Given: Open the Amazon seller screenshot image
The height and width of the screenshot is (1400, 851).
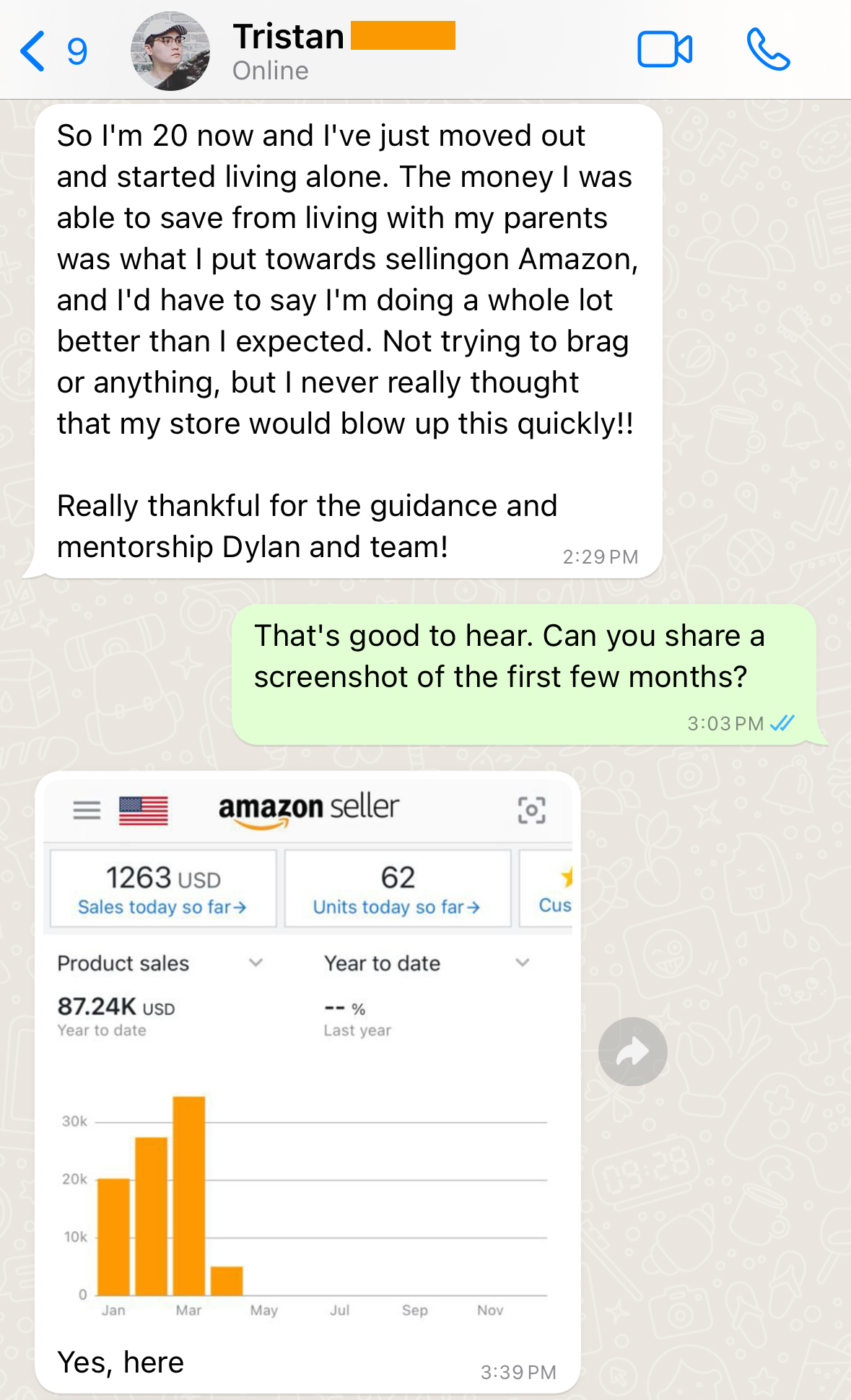Looking at the screenshot, I should 308,1054.
